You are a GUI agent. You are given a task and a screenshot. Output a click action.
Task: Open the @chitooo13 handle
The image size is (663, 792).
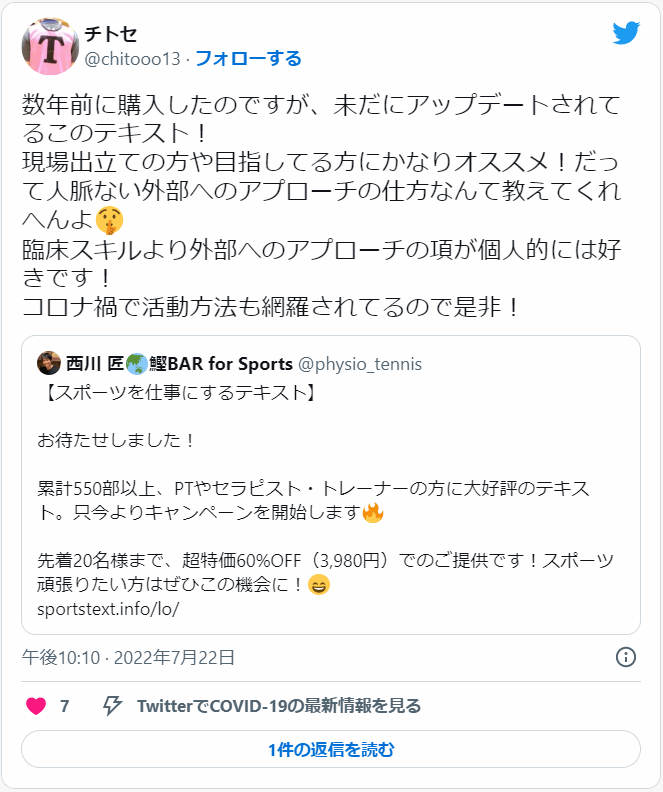coord(133,59)
